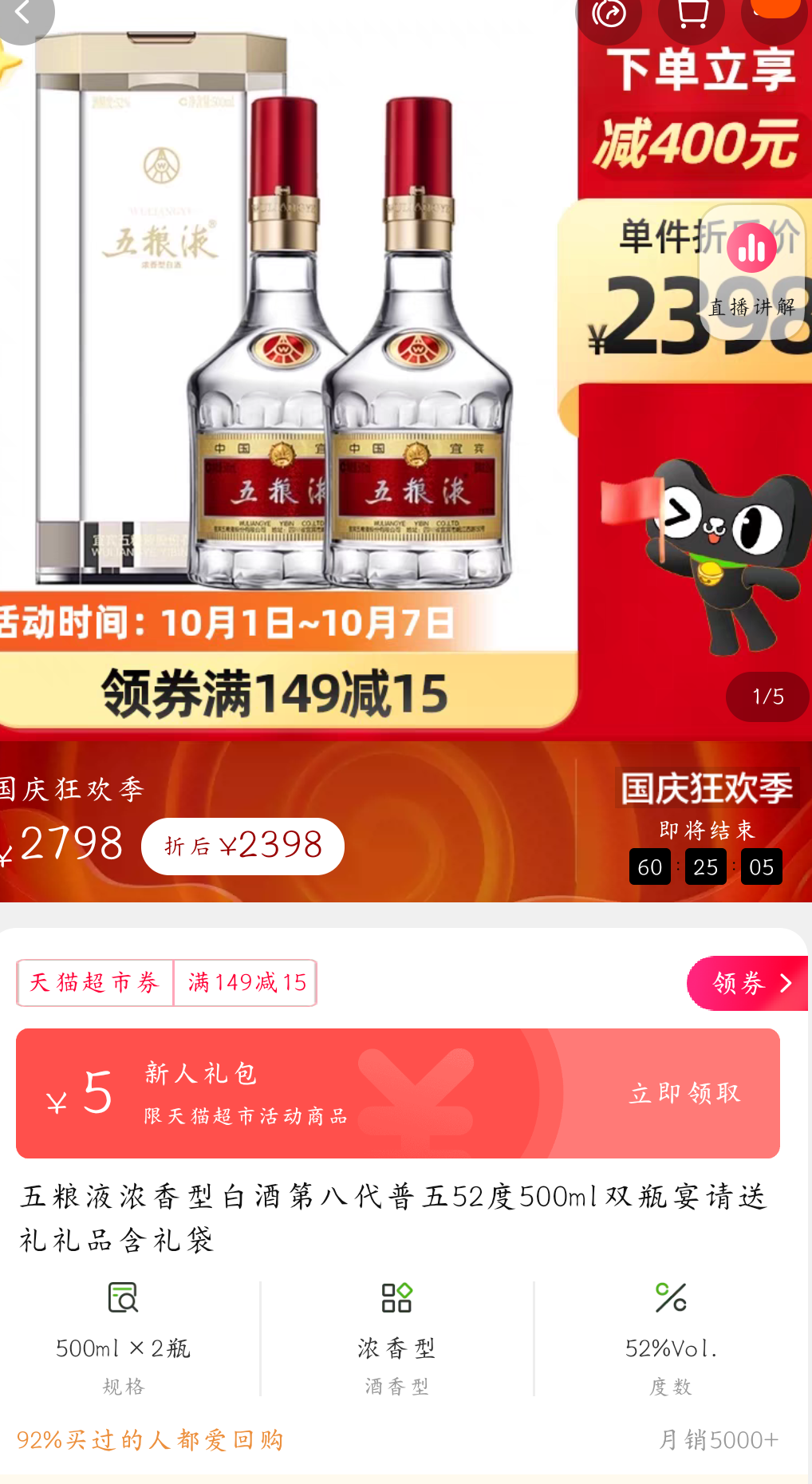Open the overflow menu at top right
Viewport: 812px width, 1484px height.
775,13
